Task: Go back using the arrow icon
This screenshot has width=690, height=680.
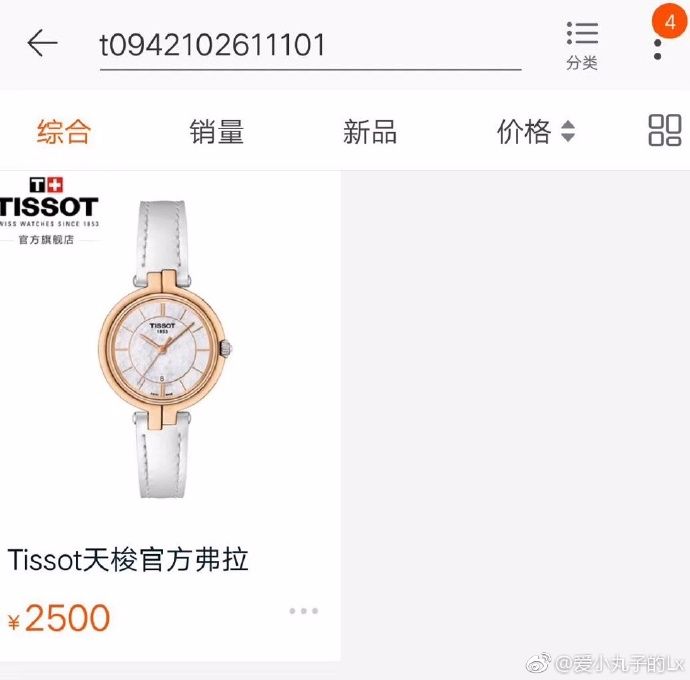Action: point(42,43)
